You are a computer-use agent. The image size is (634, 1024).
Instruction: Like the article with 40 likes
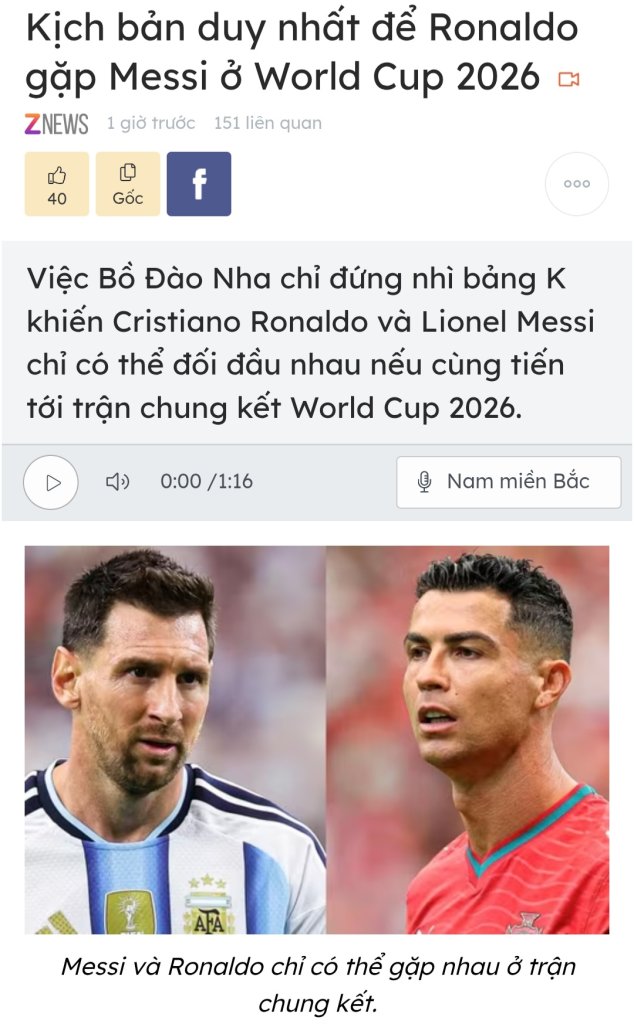point(57,184)
